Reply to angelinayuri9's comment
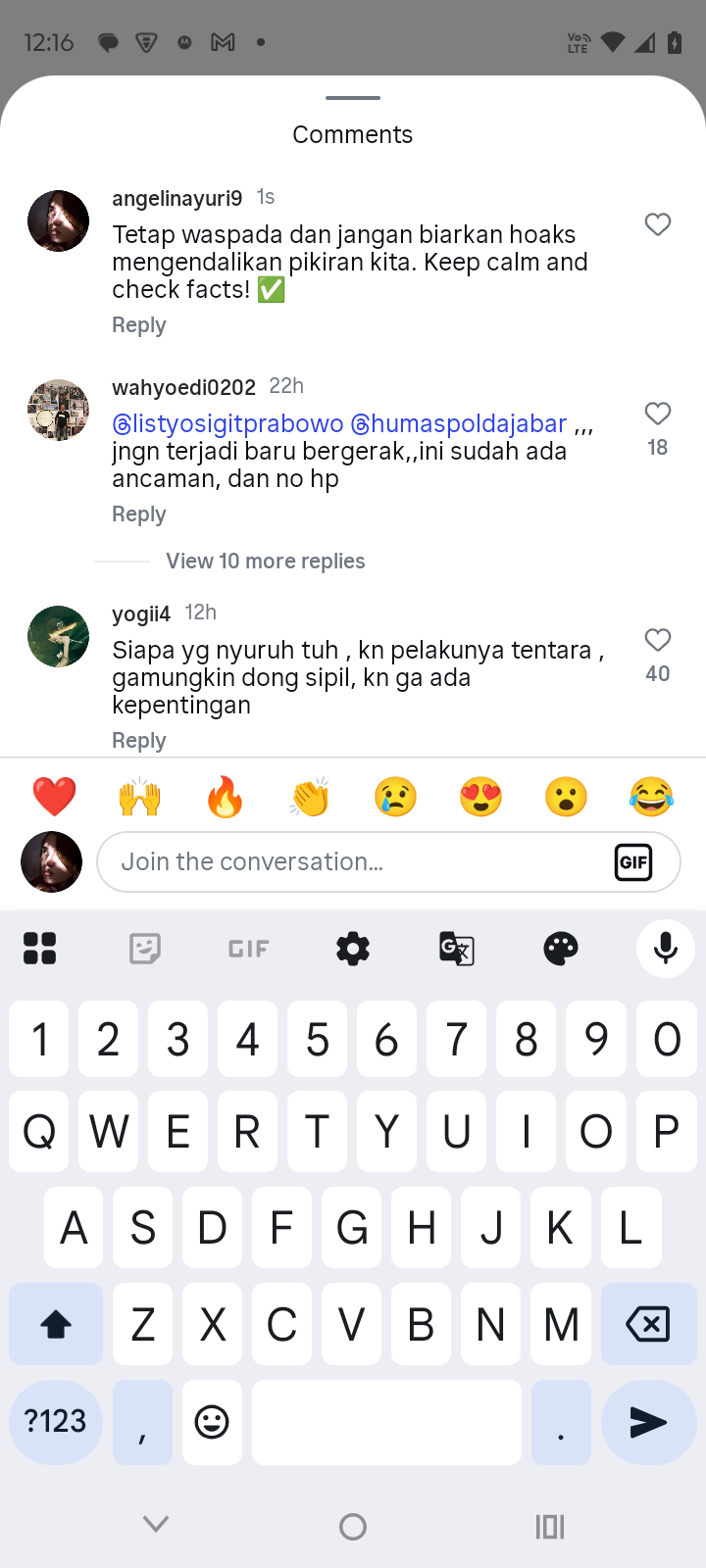 click(139, 325)
